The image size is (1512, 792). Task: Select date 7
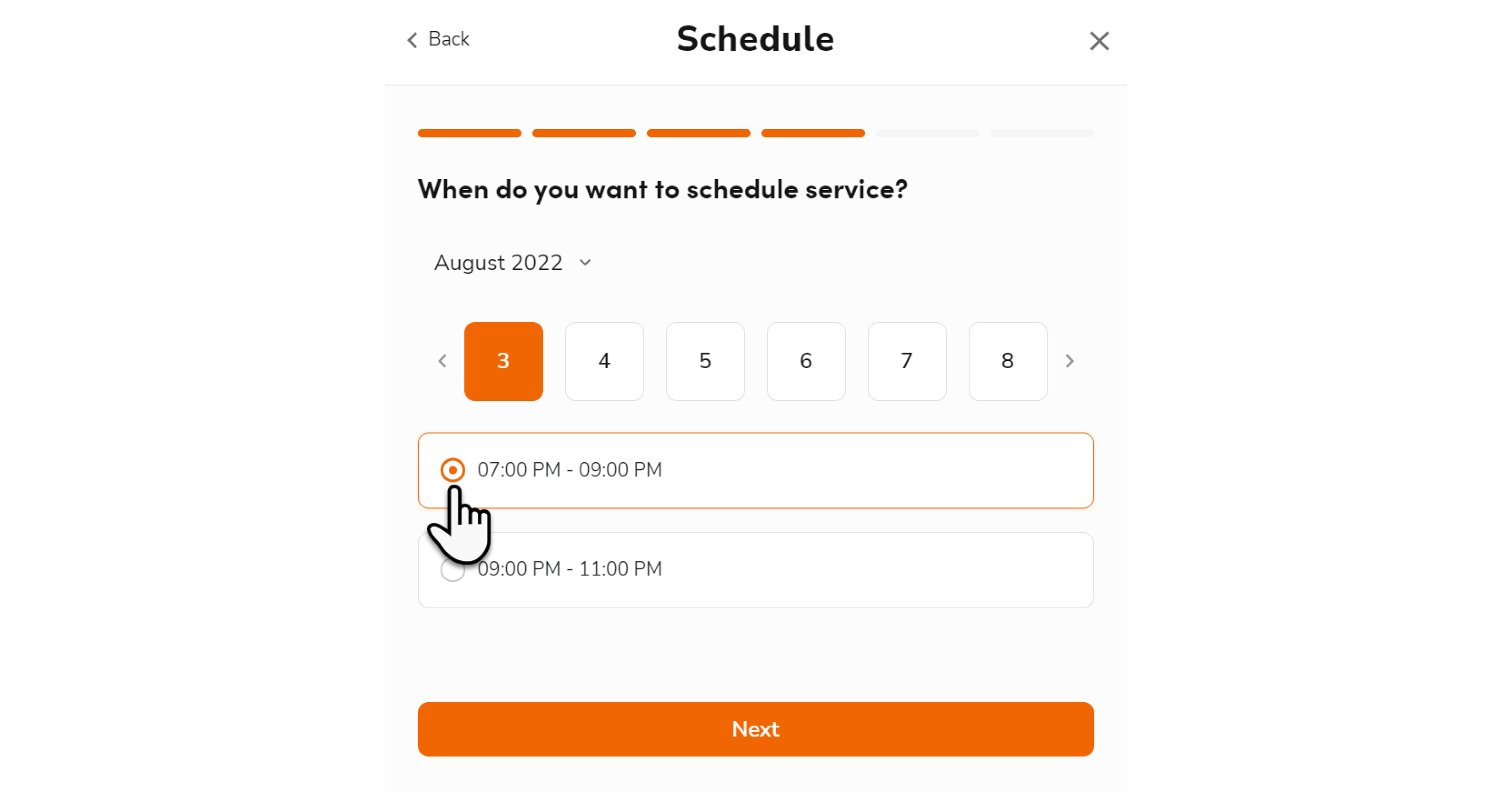pos(907,361)
